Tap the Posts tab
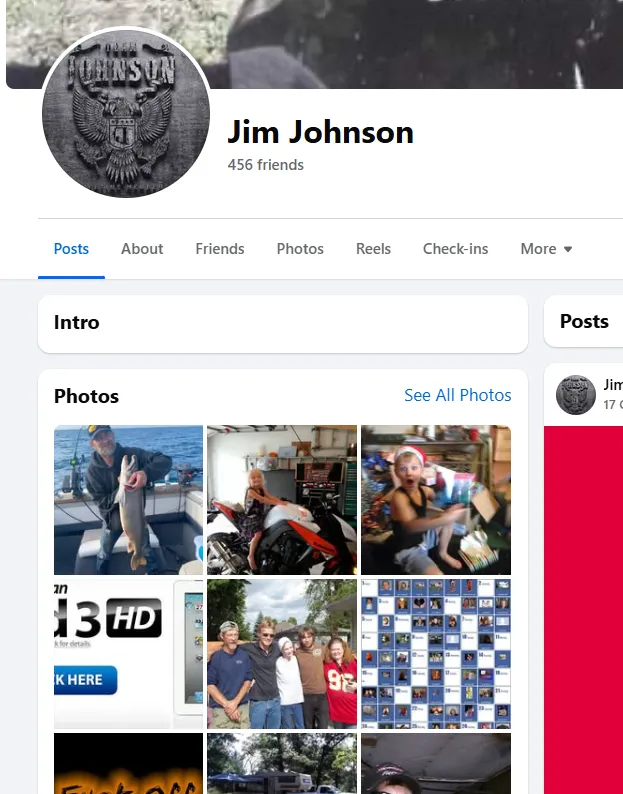This screenshot has height=794, width=623. (71, 249)
